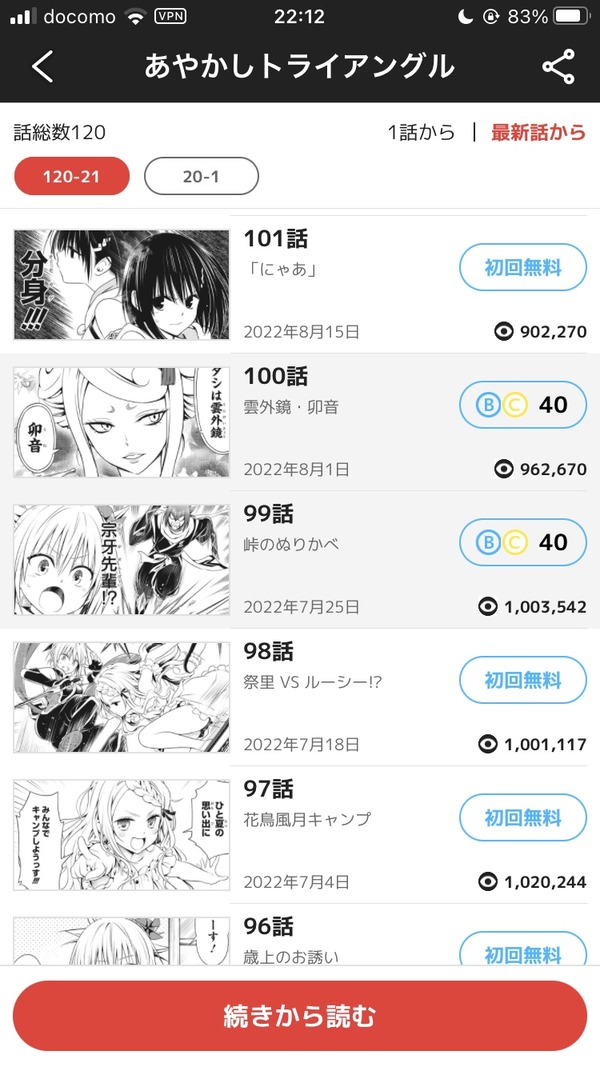Open 98話 祭里 VS ルーシー thumbnail
Image resolution: width=600 pixels, height=1067 pixels.
coord(122,697)
